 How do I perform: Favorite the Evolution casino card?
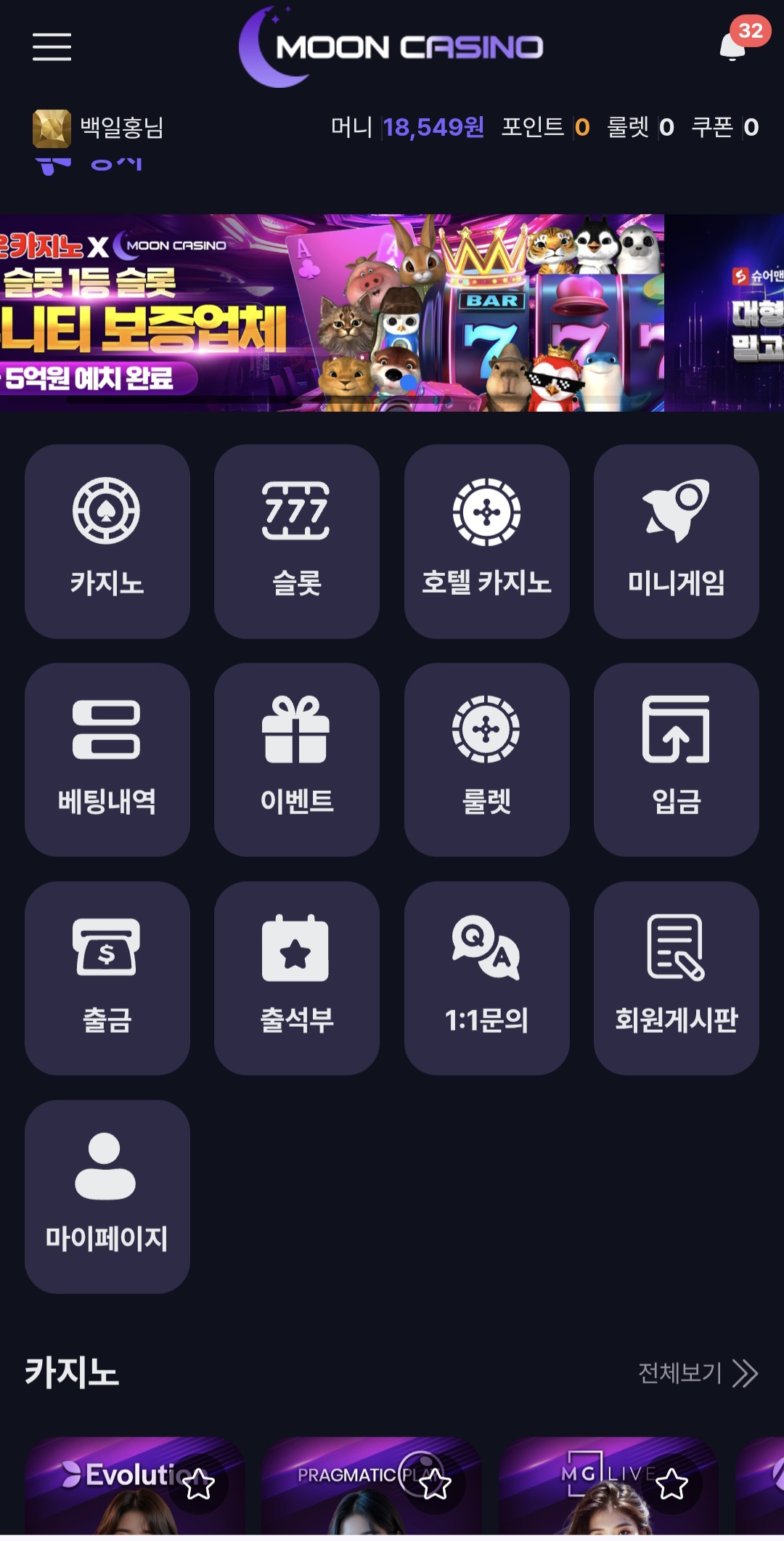198,1485
